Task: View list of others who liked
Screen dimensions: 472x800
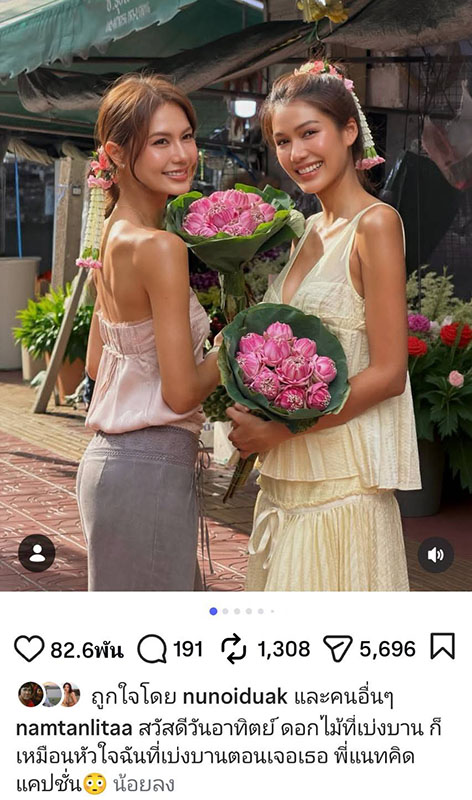Action: [x=343, y=696]
